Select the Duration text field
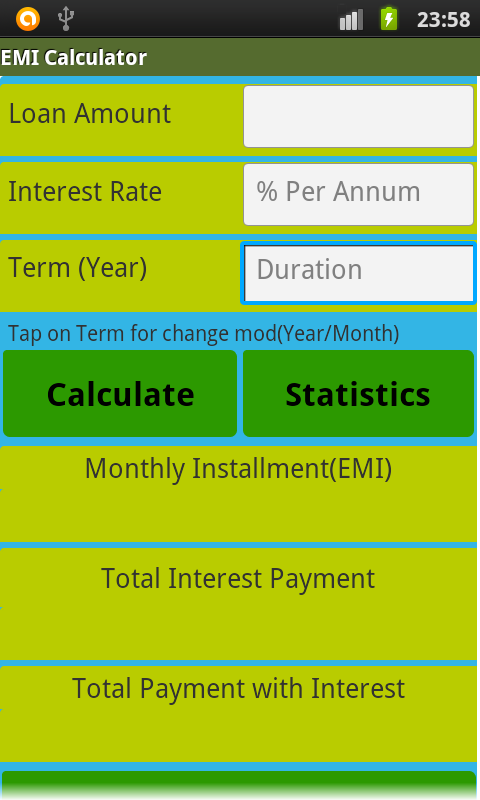 pyautogui.click(x=358, y=273)
